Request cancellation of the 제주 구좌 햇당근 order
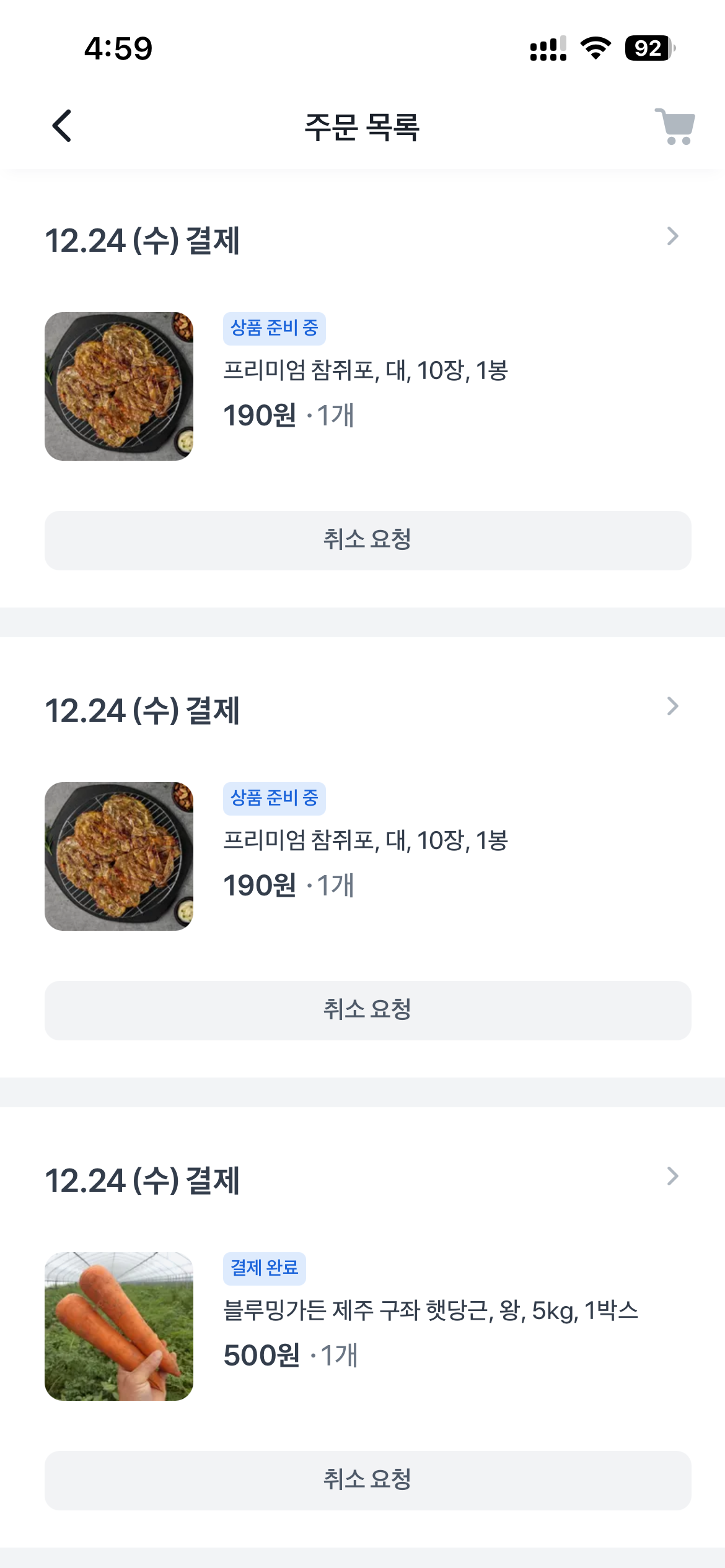Image resolution: width=725 pixels, height=1568 pixels. tap(367, 1480)
